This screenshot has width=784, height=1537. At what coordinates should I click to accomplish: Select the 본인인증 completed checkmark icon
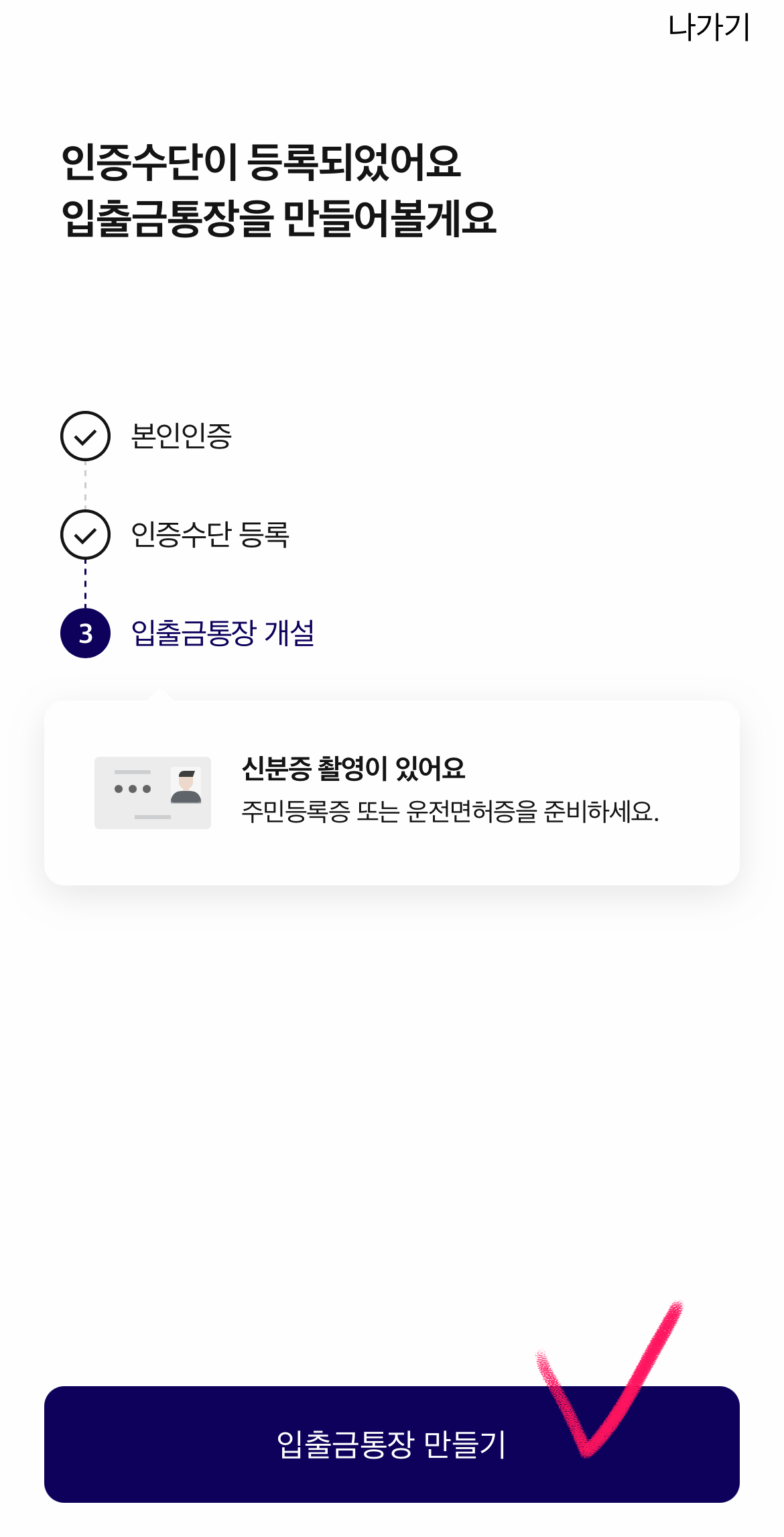click(84, 436)
